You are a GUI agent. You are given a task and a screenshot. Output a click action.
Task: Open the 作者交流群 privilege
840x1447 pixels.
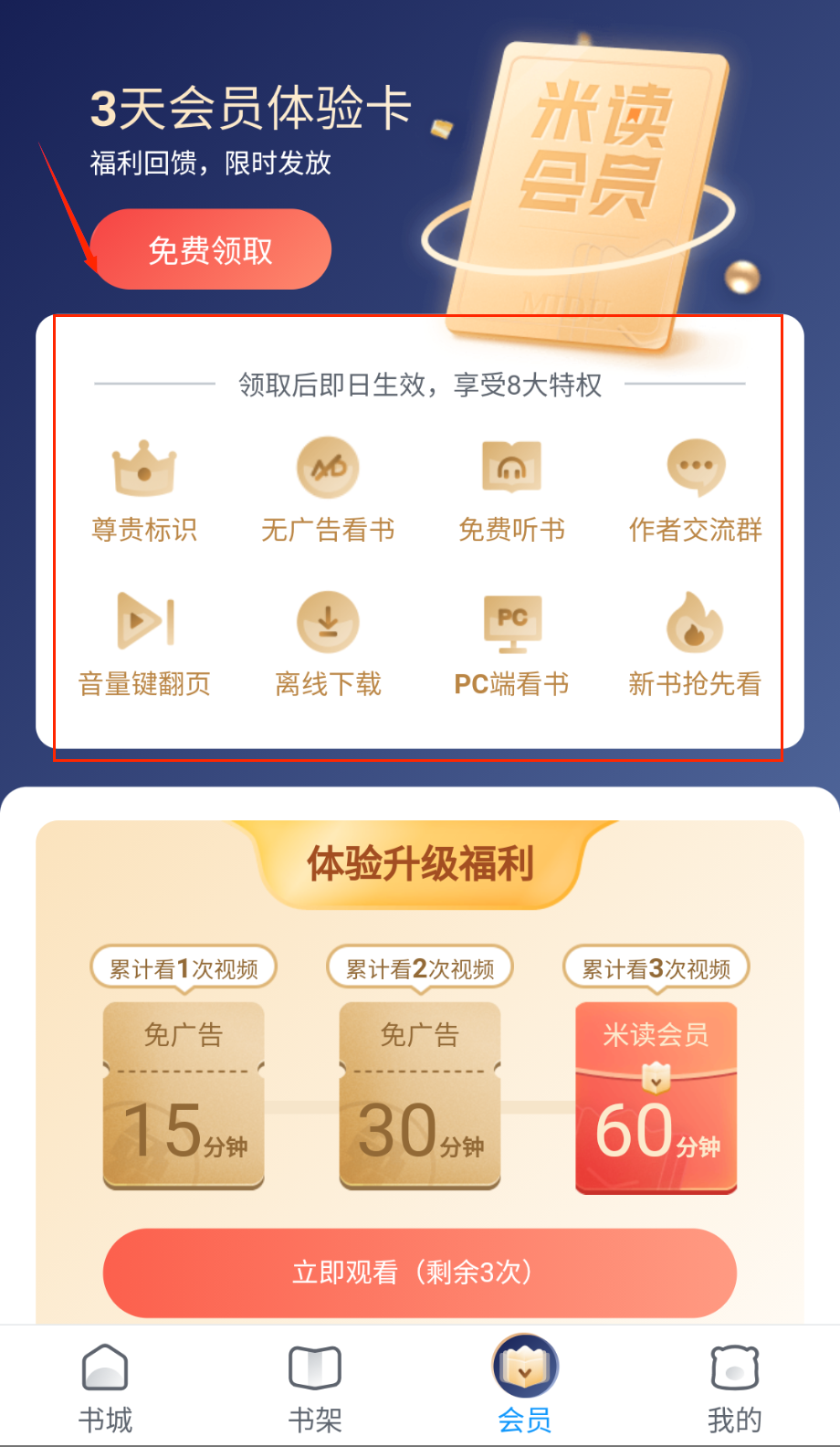point(695,491)
